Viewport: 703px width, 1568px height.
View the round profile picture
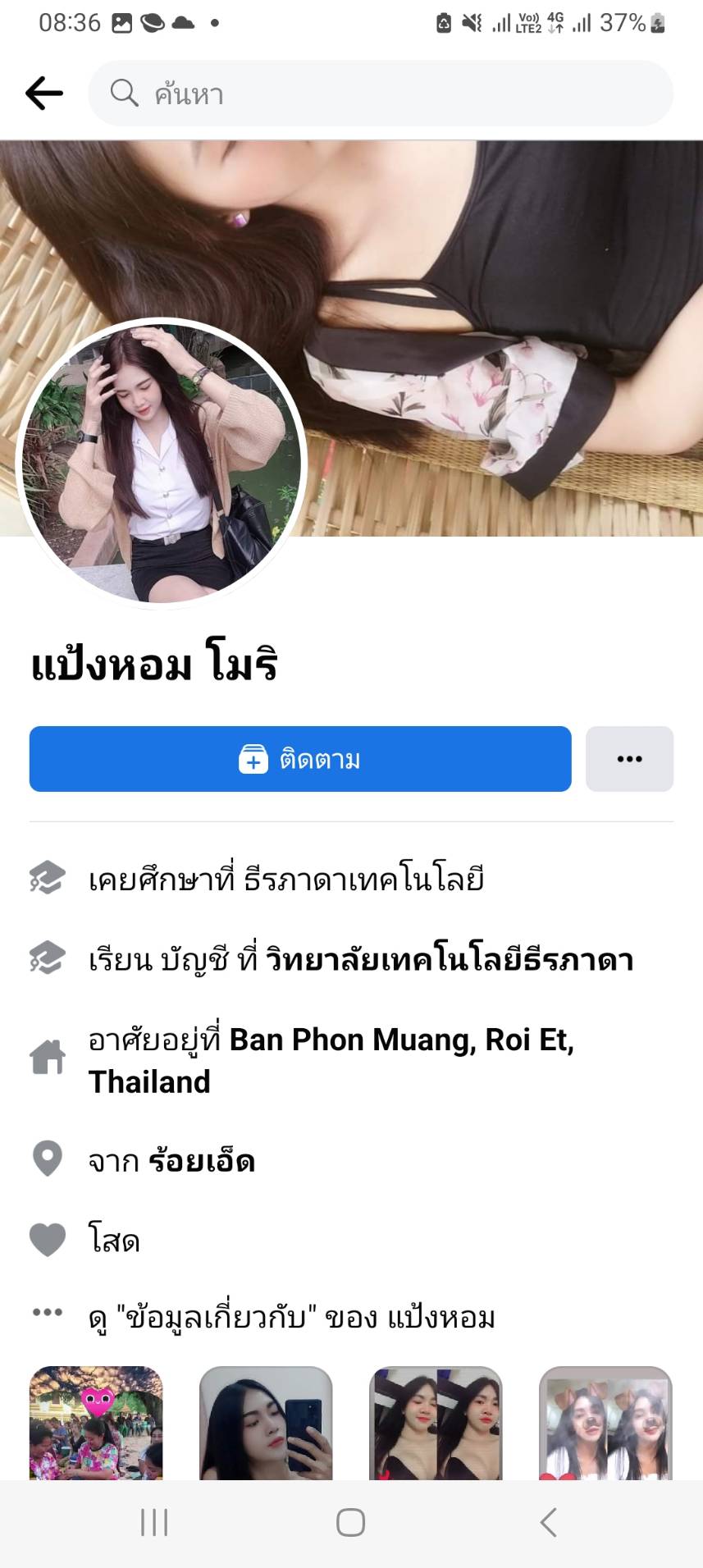coord(162,463)
